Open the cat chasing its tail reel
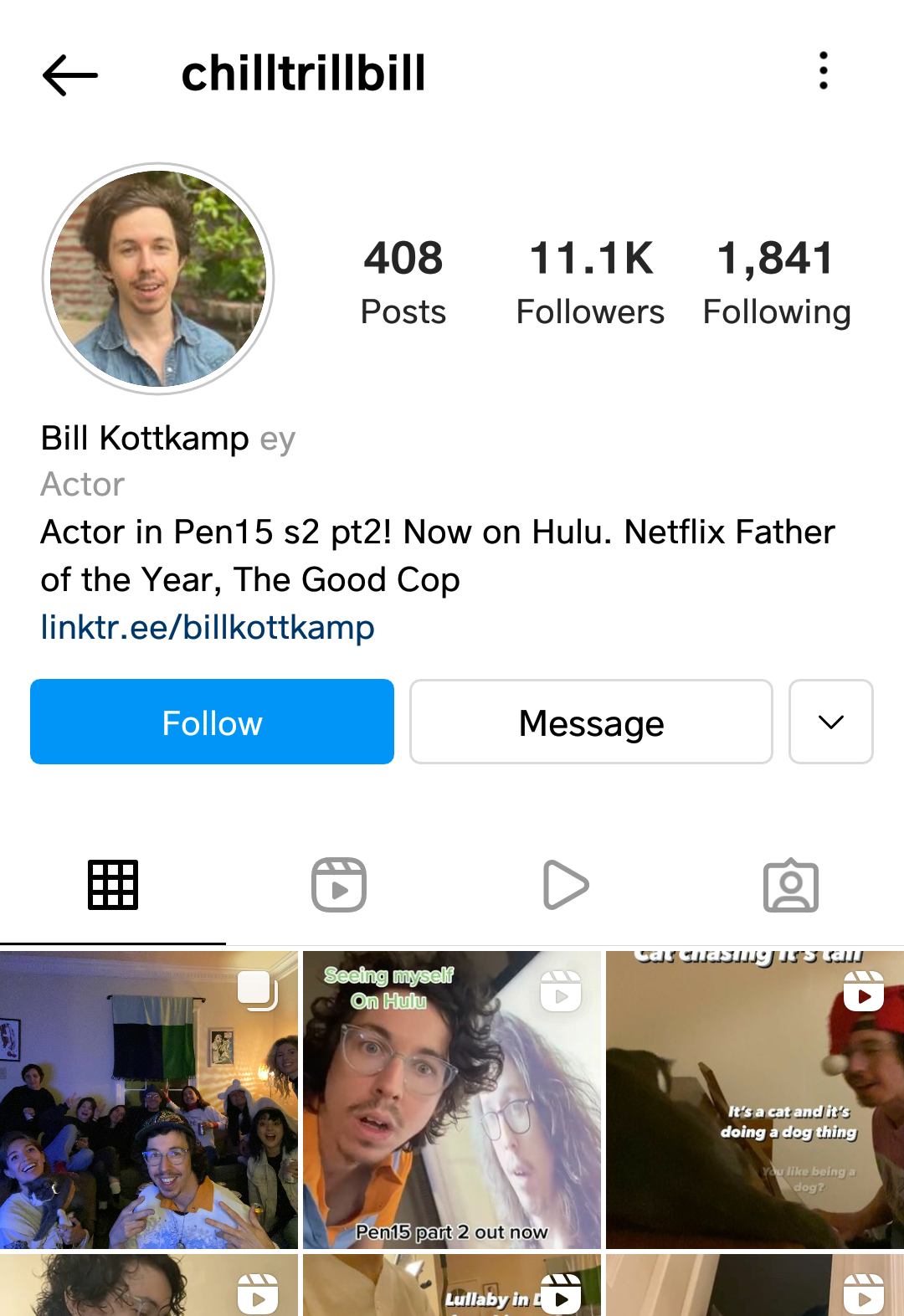Viewport: 904px width, 1316px height. (754, 1100)
